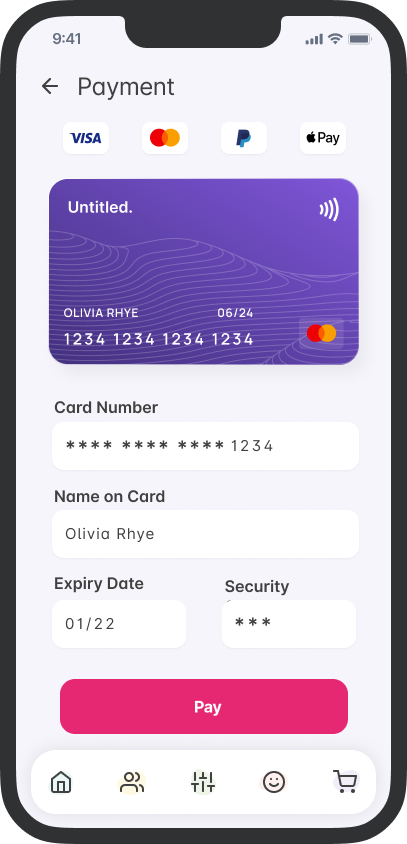Edit the Name on Card field

(205, 534)
